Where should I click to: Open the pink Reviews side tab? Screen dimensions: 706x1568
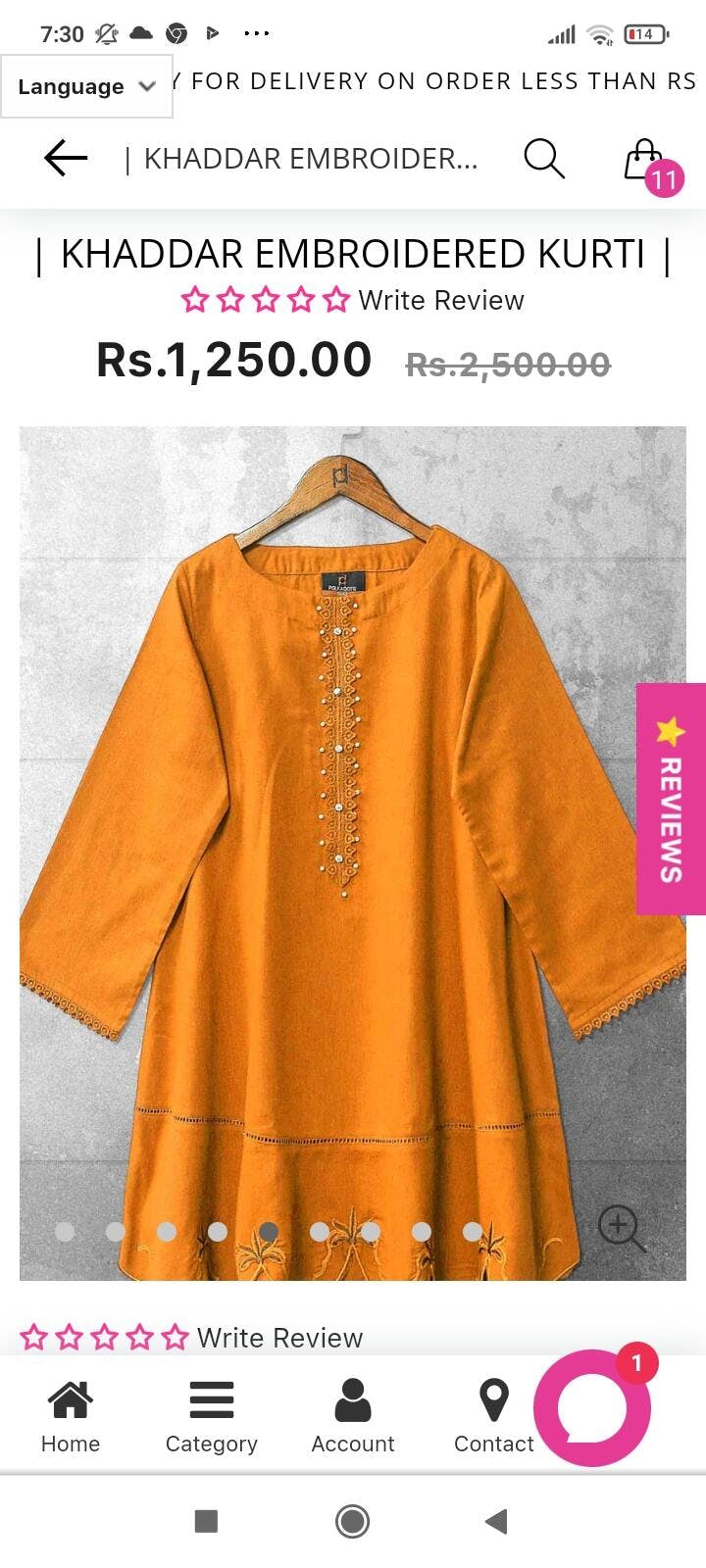coord(671,799)
